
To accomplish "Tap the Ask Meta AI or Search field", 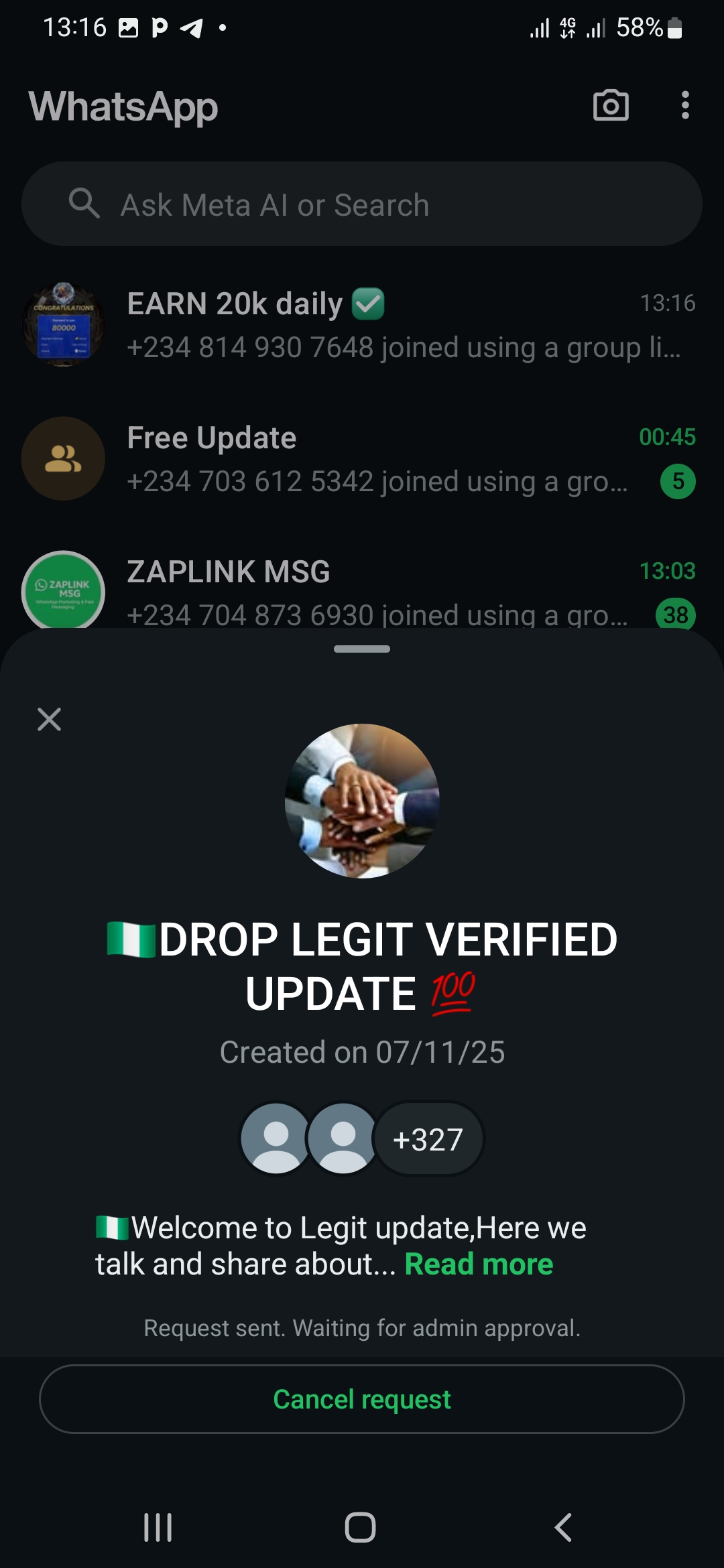I will [362, 204].
